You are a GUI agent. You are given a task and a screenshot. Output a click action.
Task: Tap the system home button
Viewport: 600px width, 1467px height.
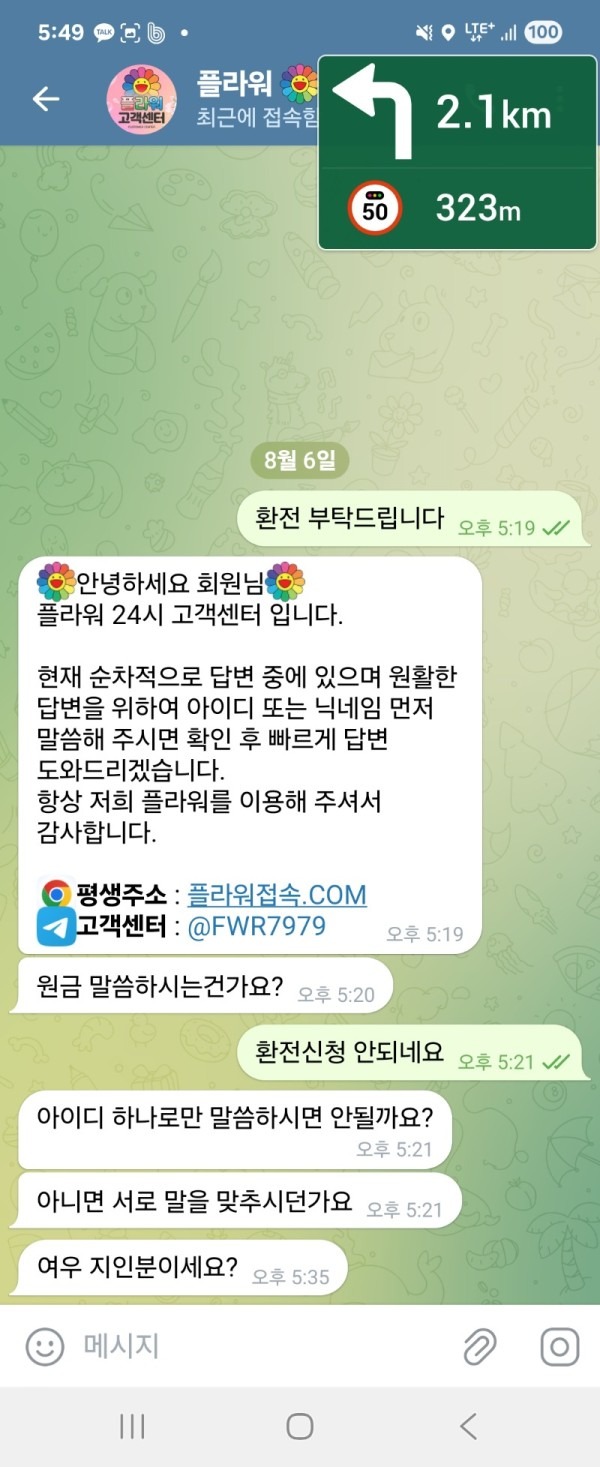300,1426
